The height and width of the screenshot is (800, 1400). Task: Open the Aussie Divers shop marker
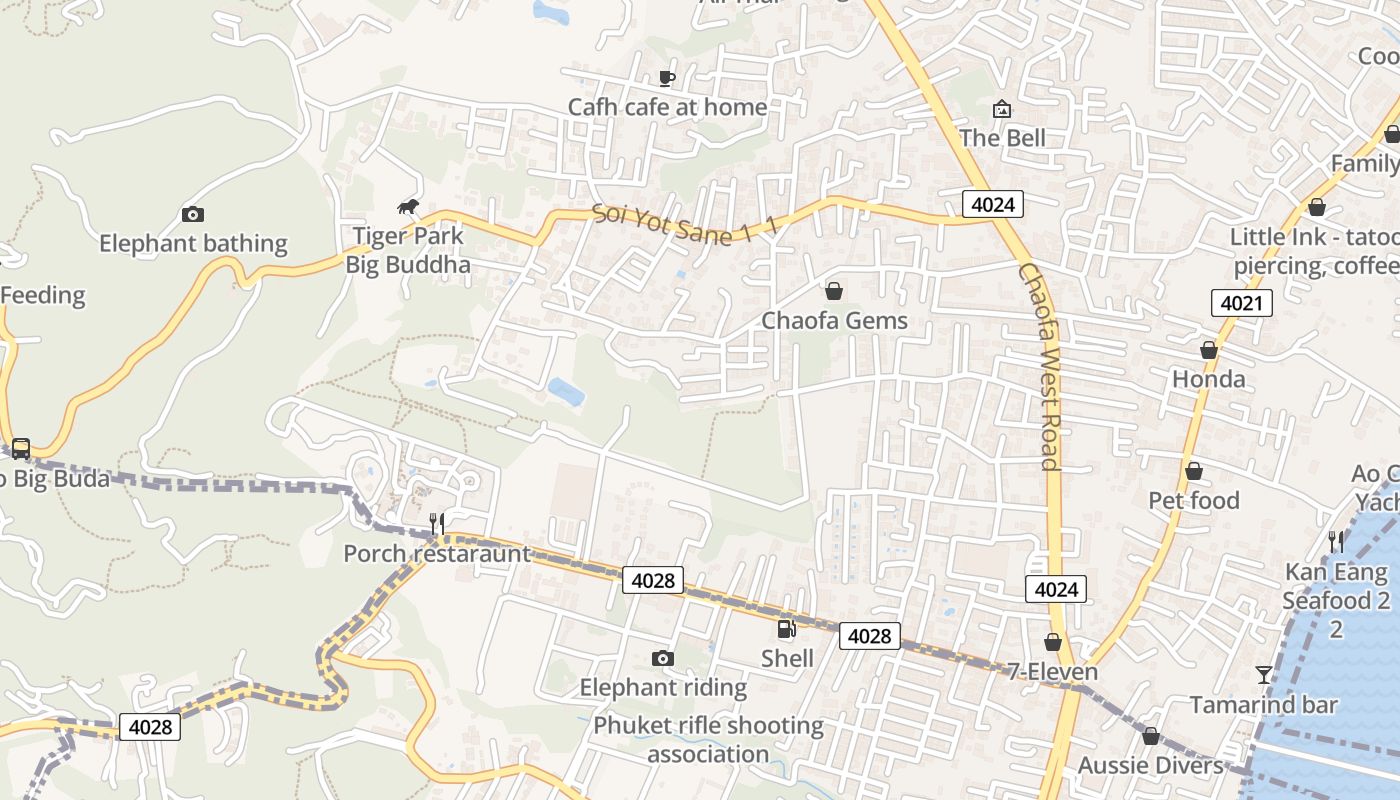pyautogui.click(x=1150, y=736)
